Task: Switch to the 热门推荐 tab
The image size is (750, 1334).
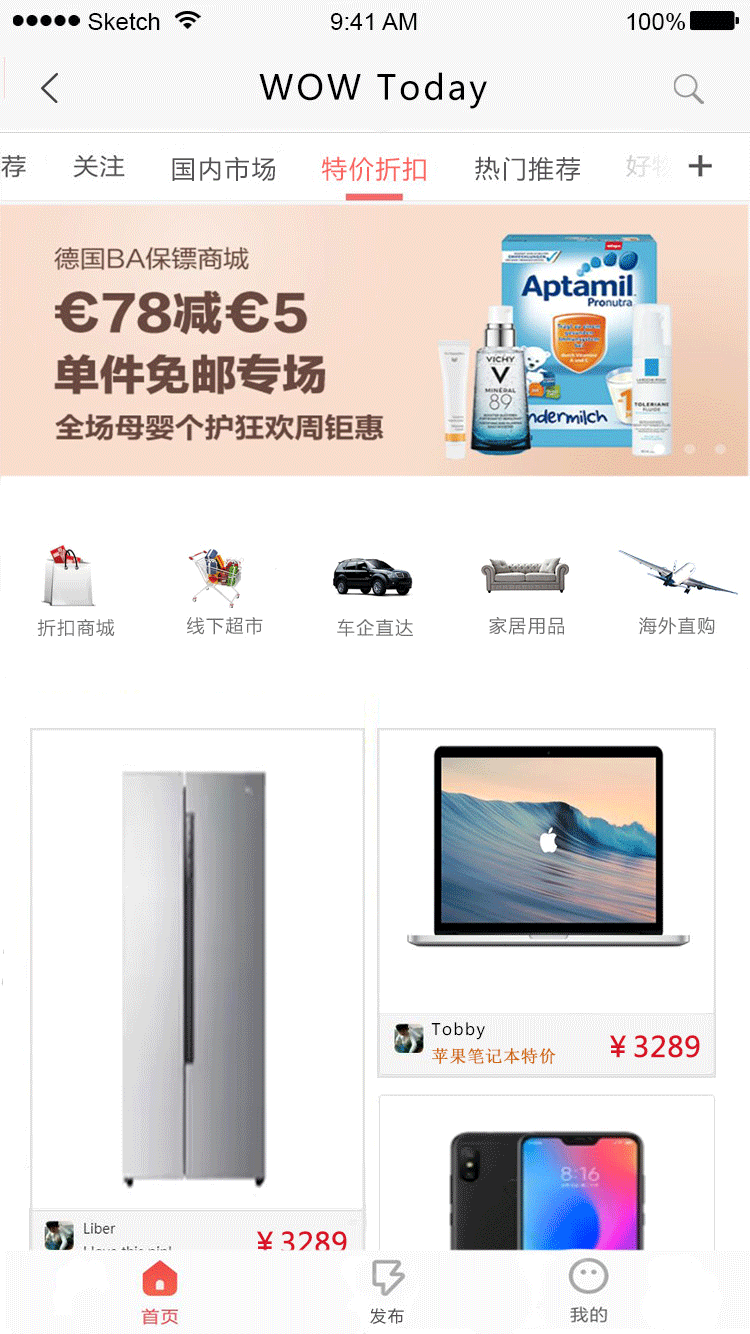Action: point(527,169)
